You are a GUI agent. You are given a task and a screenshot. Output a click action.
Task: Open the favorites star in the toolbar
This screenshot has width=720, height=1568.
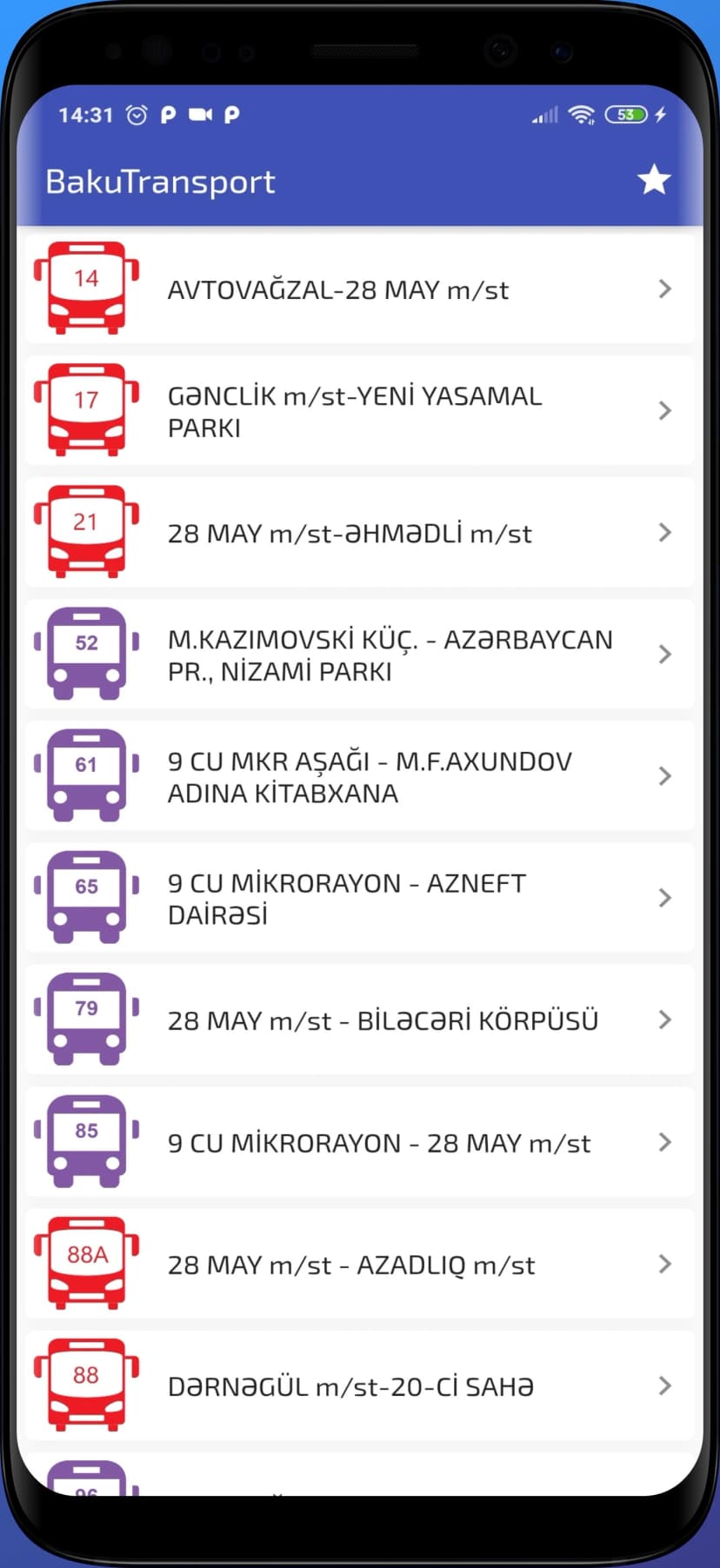tap(653, 180)
